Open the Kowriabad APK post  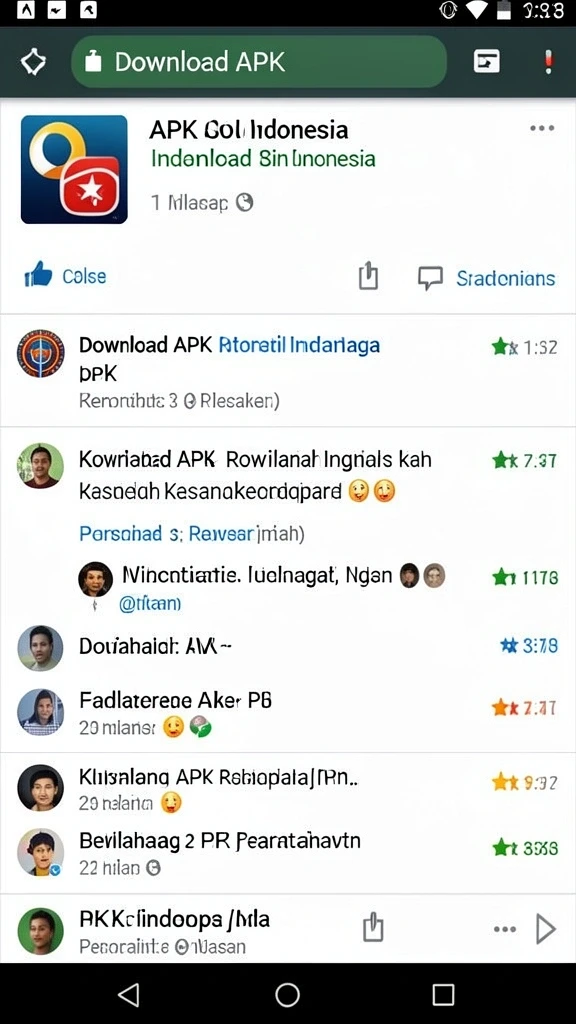coord(288,475)
